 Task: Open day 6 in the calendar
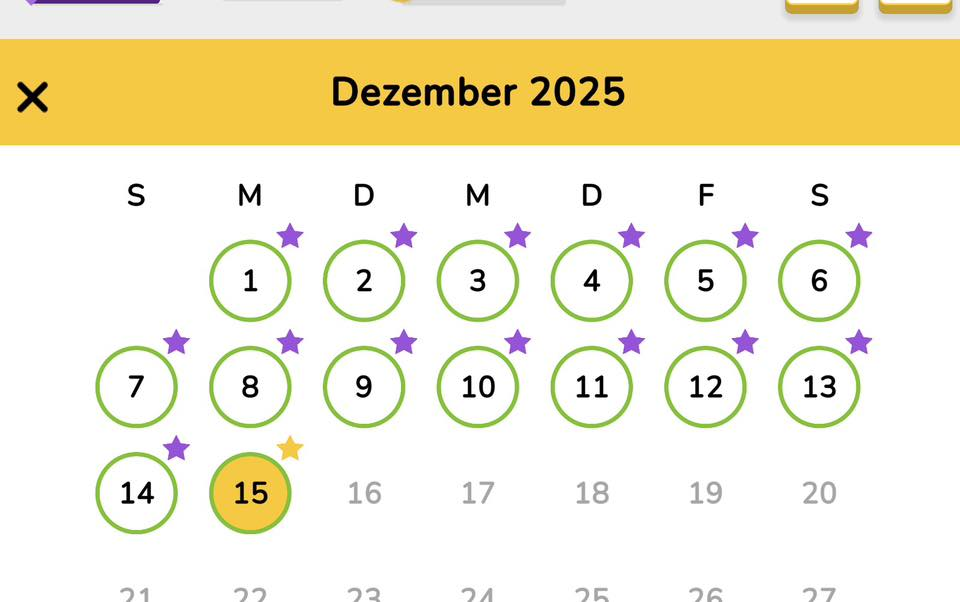[819, 281]
